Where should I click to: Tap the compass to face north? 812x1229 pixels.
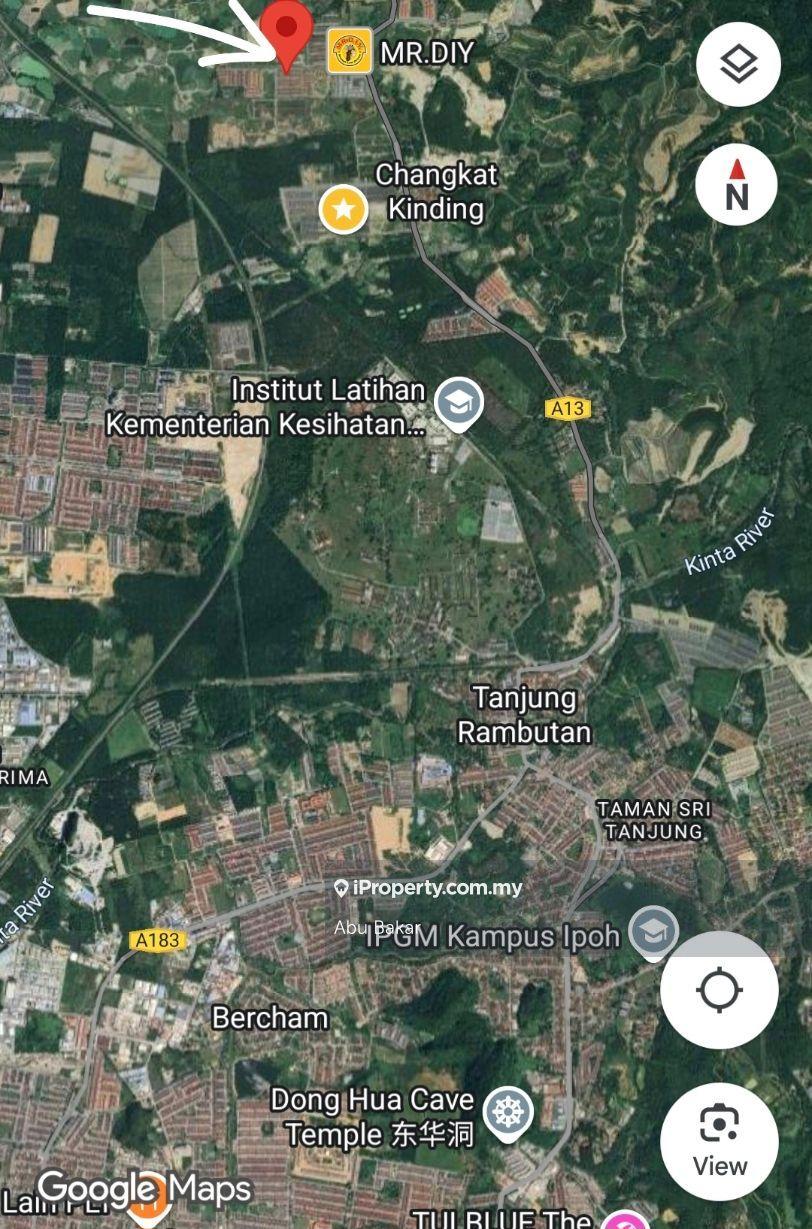coord(737,186)
